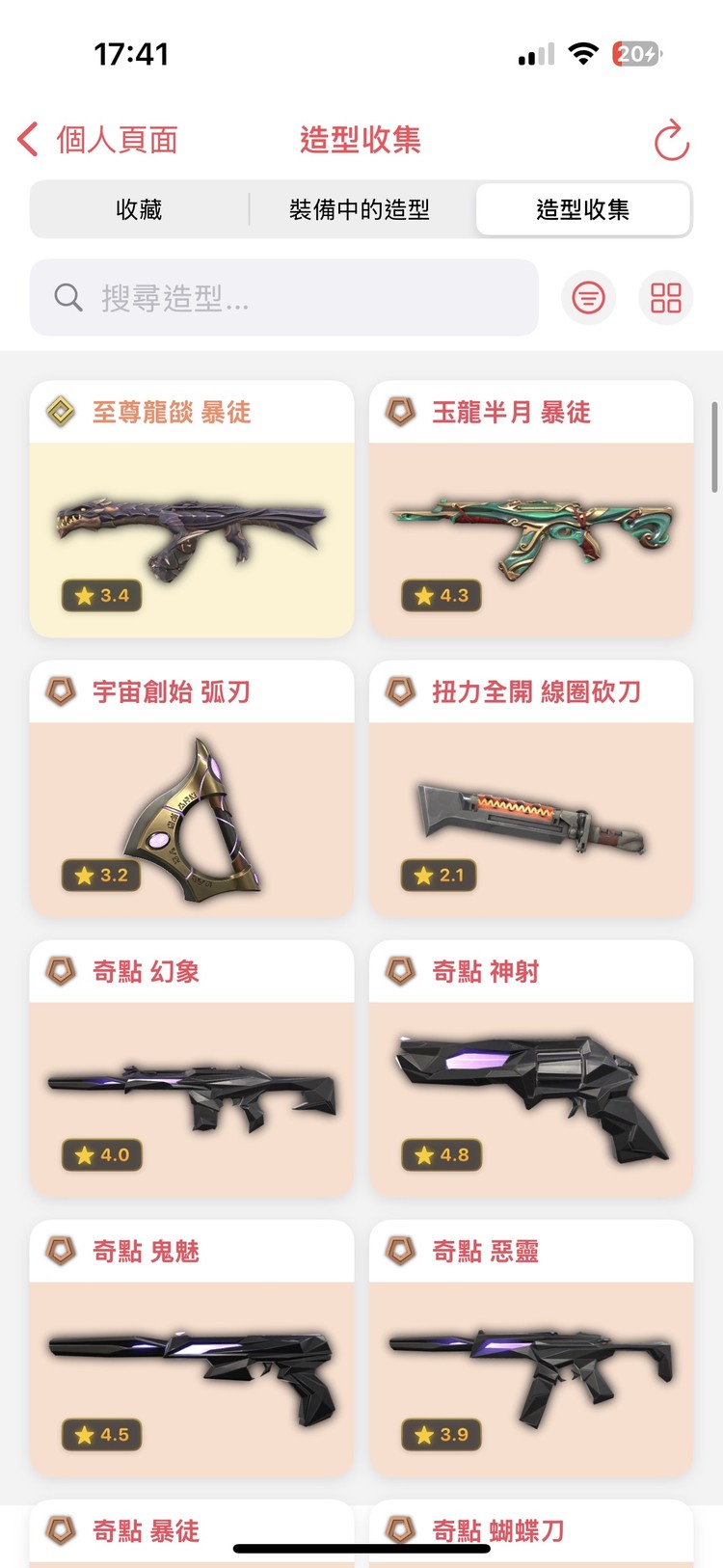Switch to the 收藏 tab

pyautogui.click(x=140, y=209)
